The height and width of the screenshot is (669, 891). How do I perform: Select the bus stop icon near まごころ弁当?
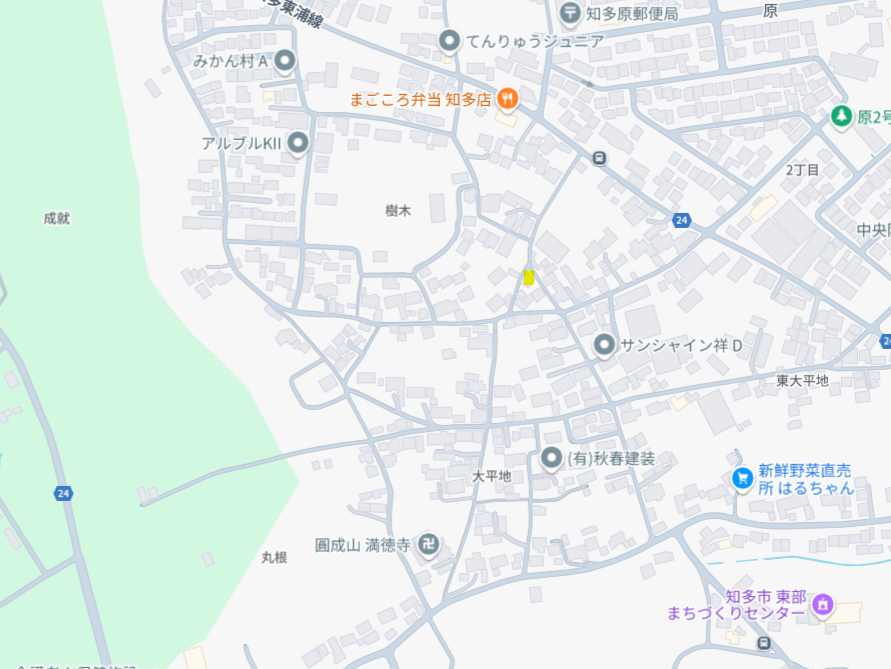pyautogui.click(x=599, y=157)
